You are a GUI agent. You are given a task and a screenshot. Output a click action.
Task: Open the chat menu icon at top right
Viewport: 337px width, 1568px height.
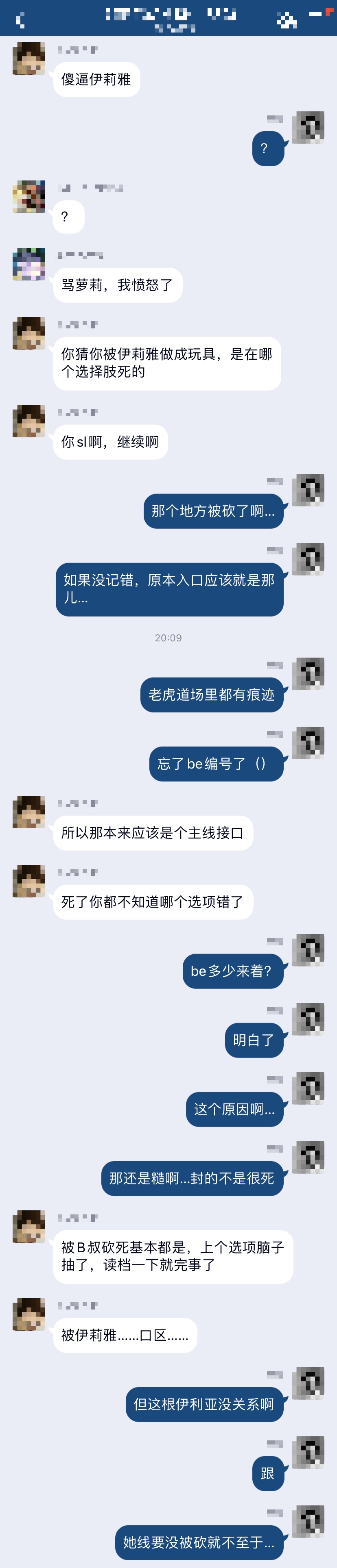point(287,20)
